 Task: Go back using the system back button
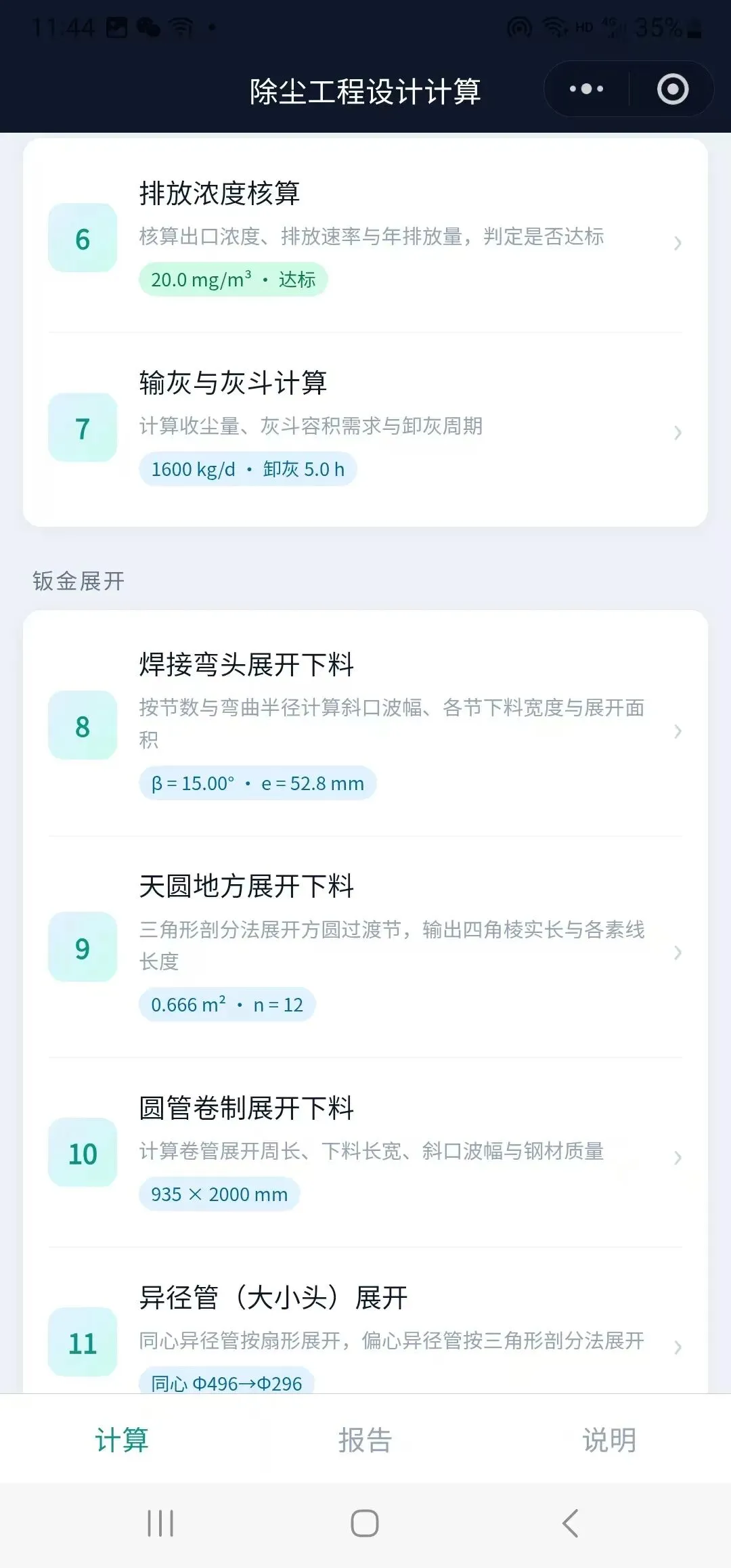pyautogui.click(x=570, y=1523)
